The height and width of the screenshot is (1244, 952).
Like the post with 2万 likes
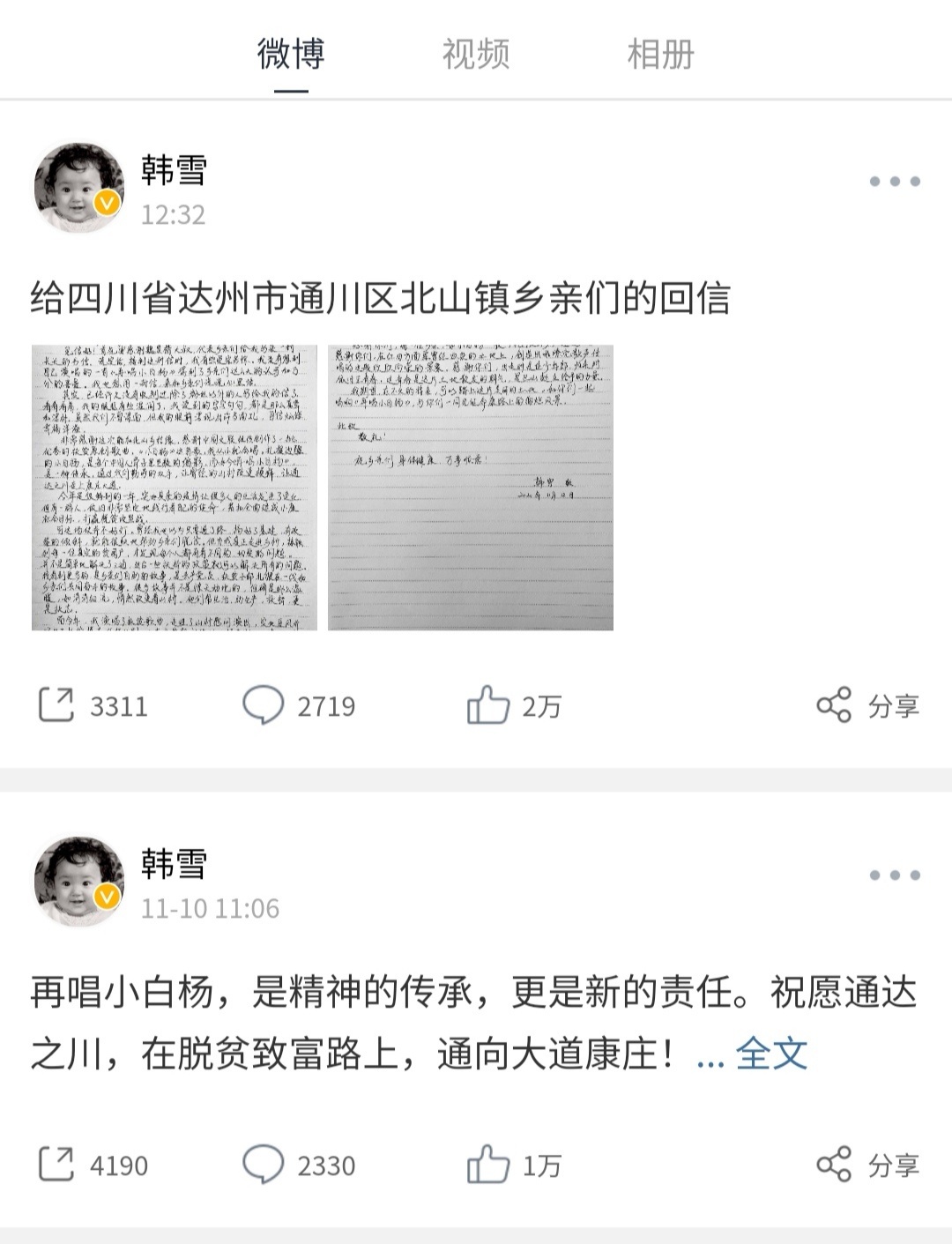[514, 705]
